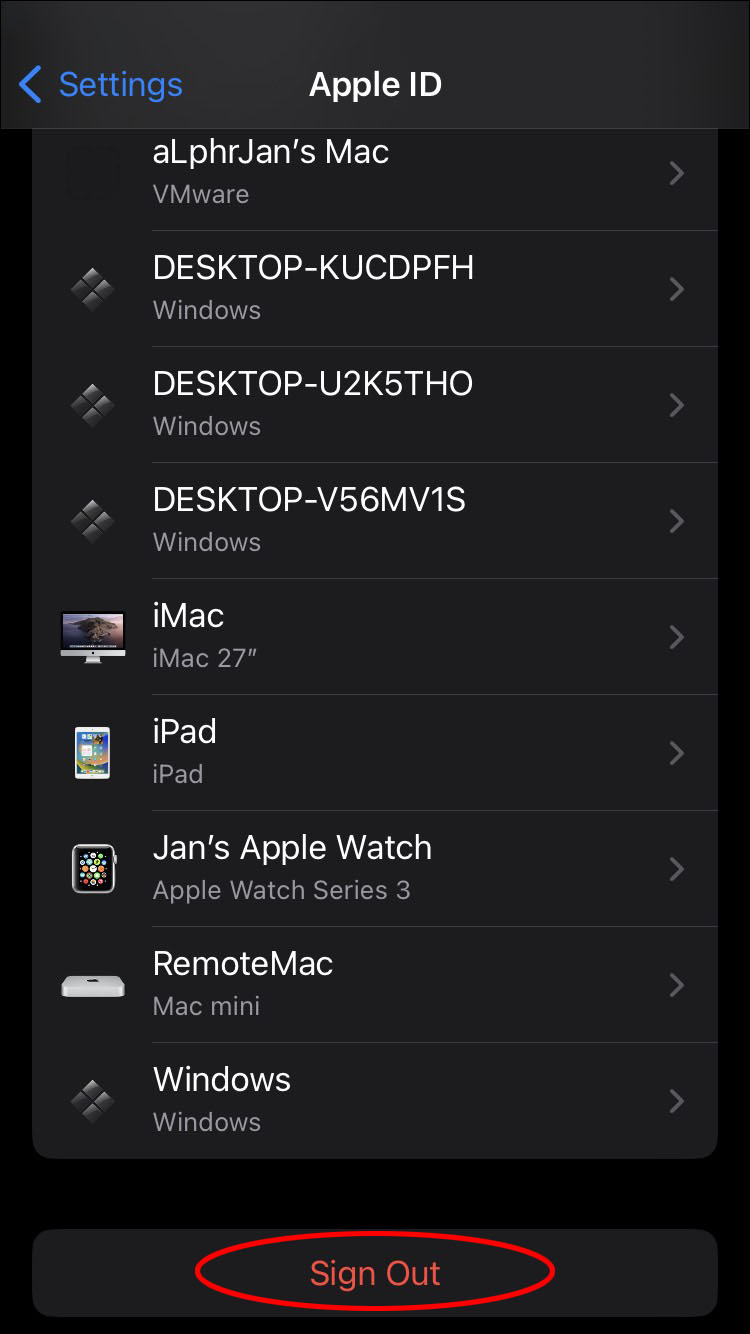Viewport: 750px width, 1334px height.
Task: Open the iMac 27″ device
Action: [375, 637]
